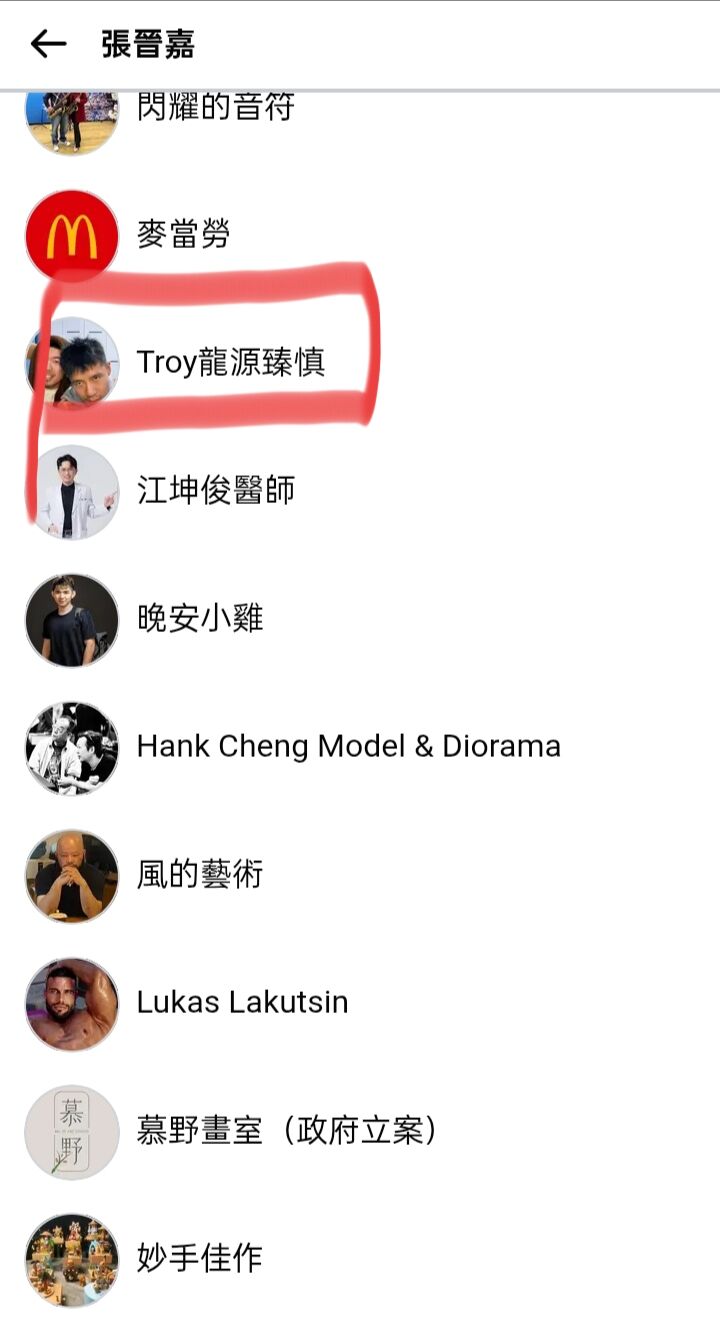Screen dimensions: 720x1324
Task: Open the 麥當勞 page
Action: click(360, 236)
